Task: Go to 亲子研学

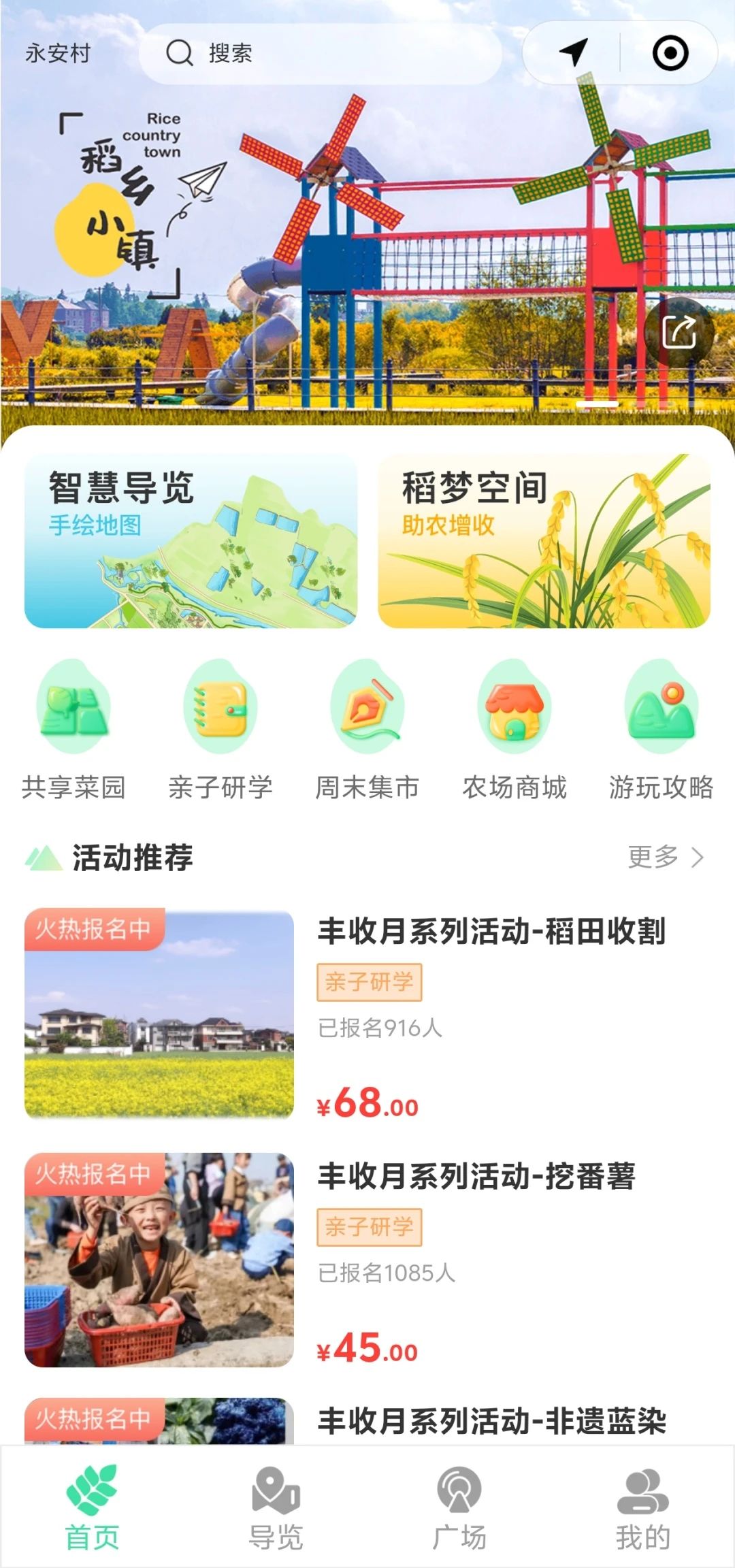Action: pos(220,730)
